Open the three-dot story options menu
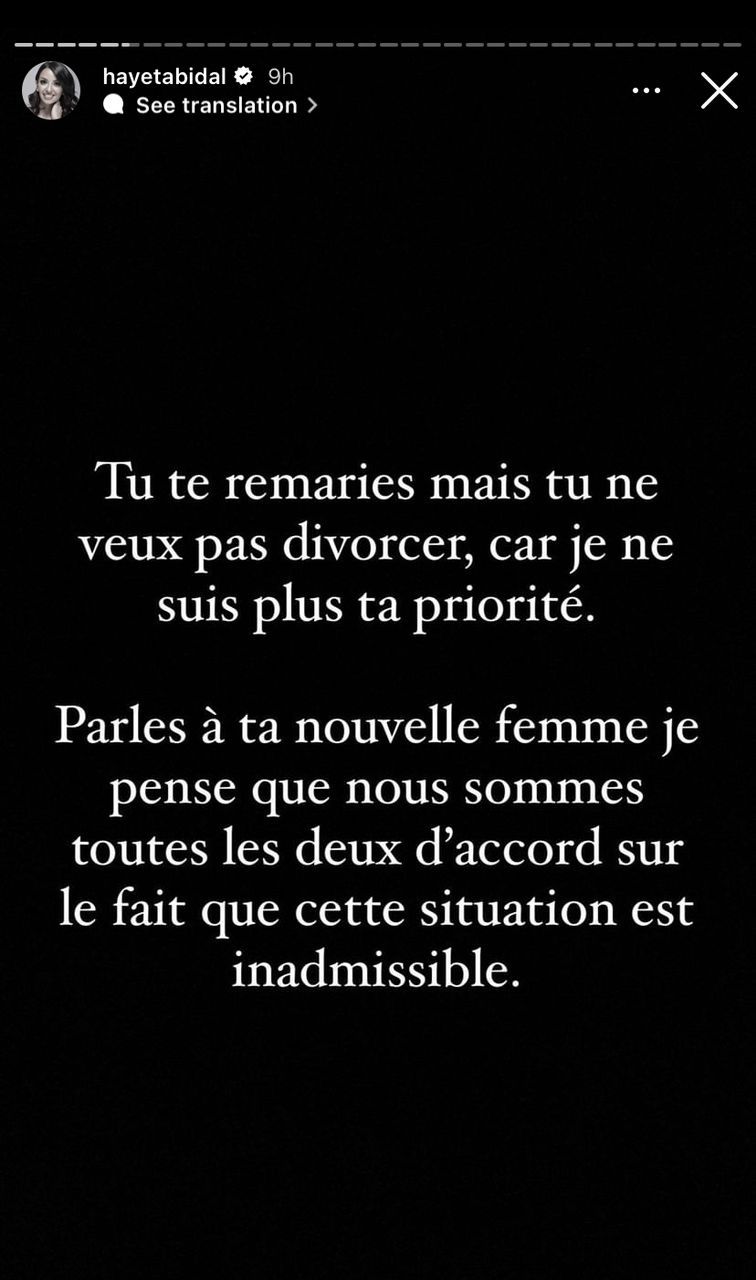Screen dimensions: 756x1280 [646, 90]
